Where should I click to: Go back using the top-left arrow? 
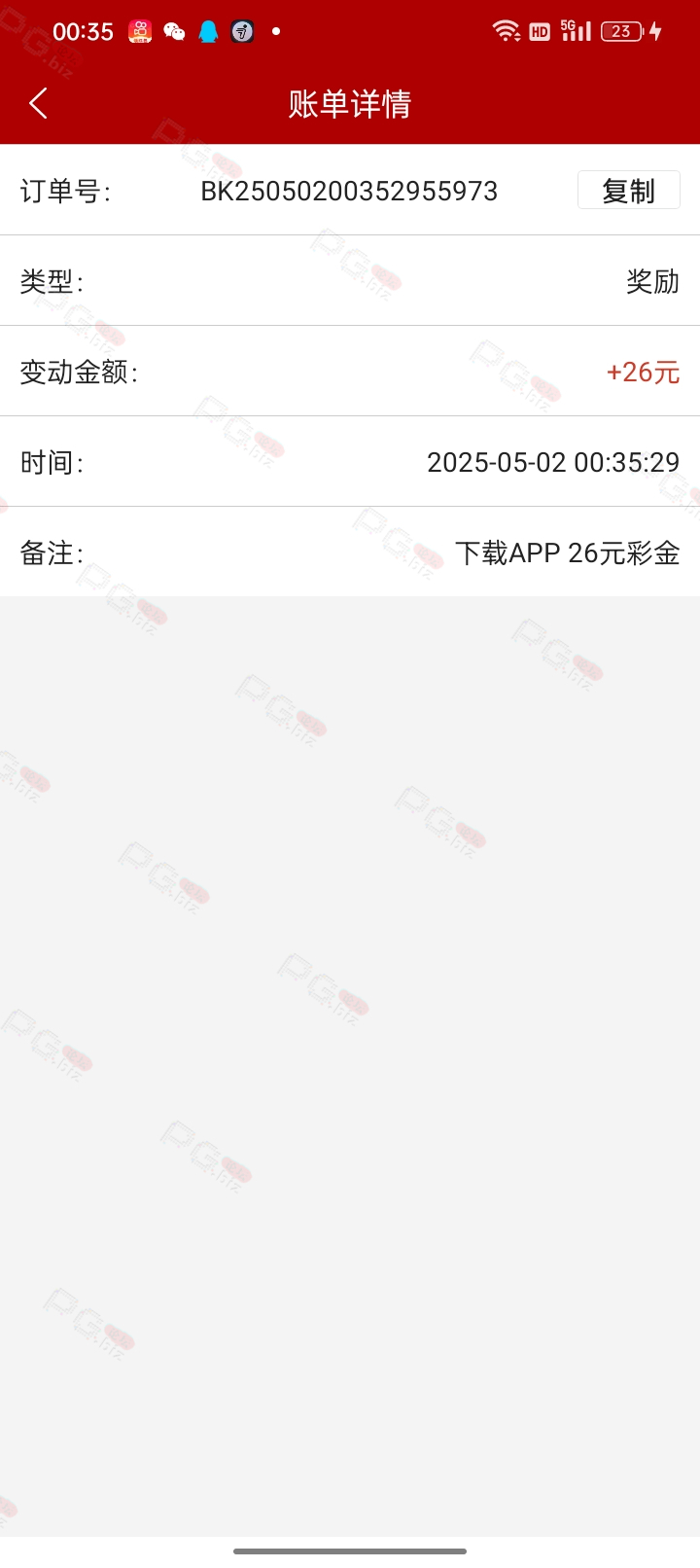coord(38,103)
